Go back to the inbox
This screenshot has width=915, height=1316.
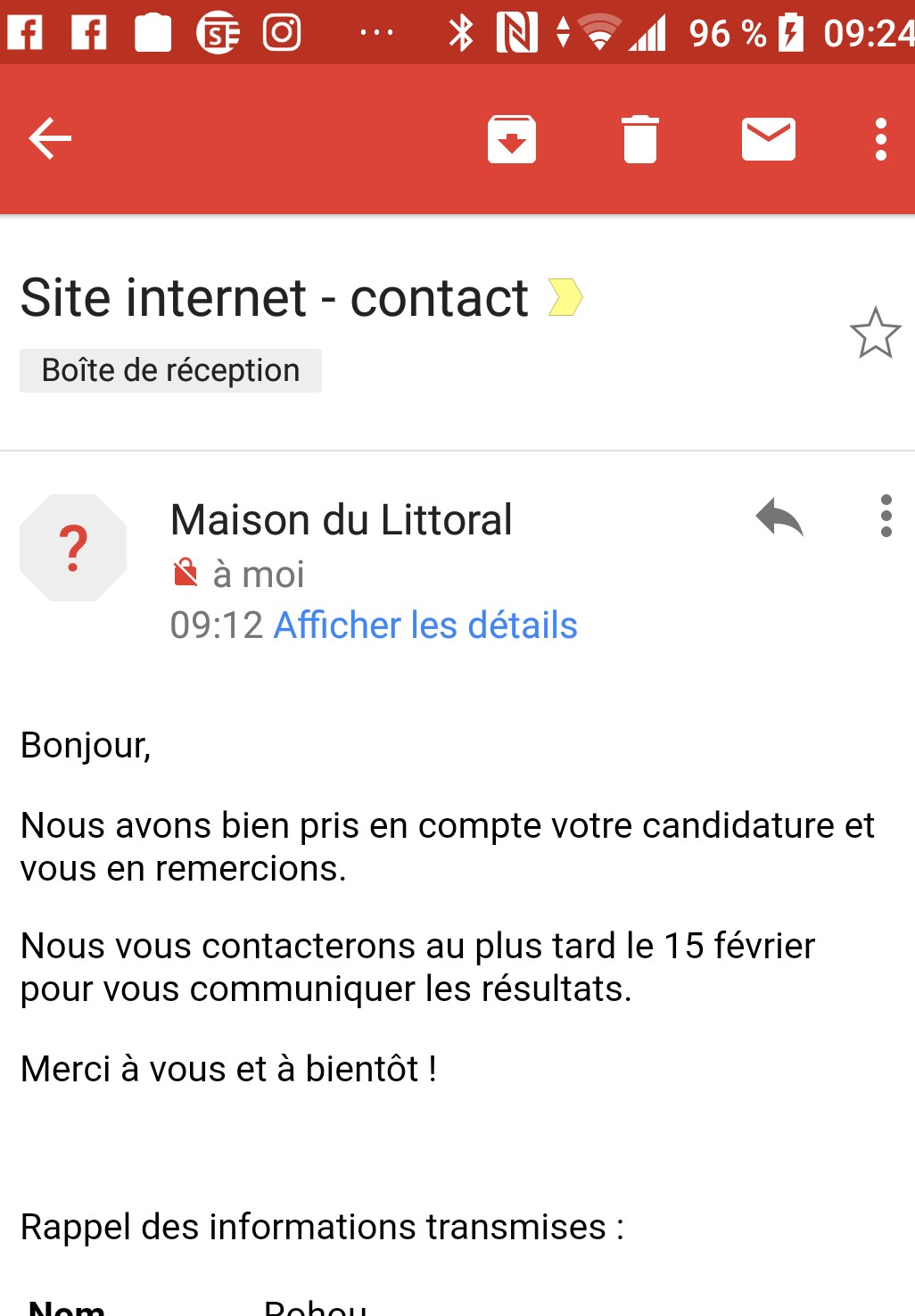(x=50, y=139)
